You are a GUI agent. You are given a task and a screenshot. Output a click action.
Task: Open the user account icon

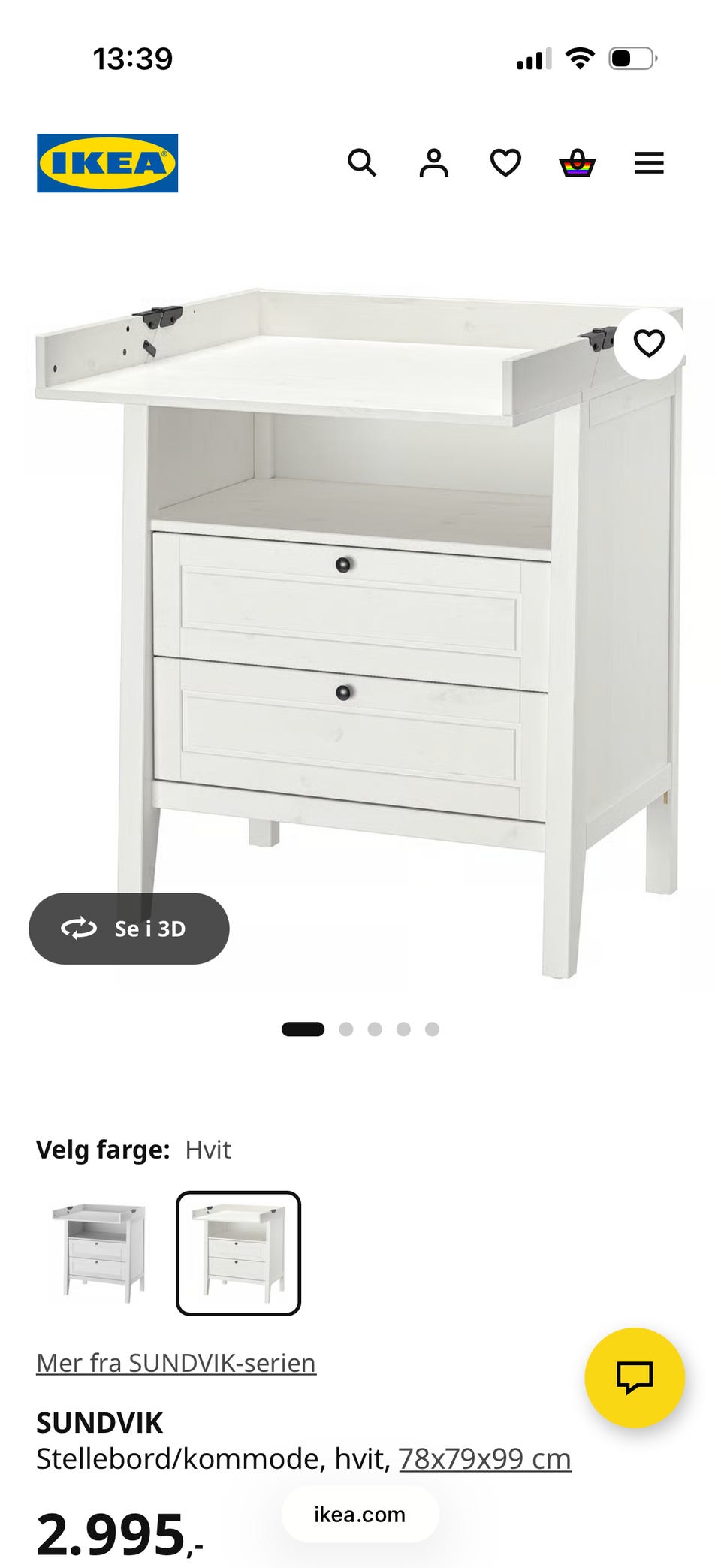click(433, 162)
